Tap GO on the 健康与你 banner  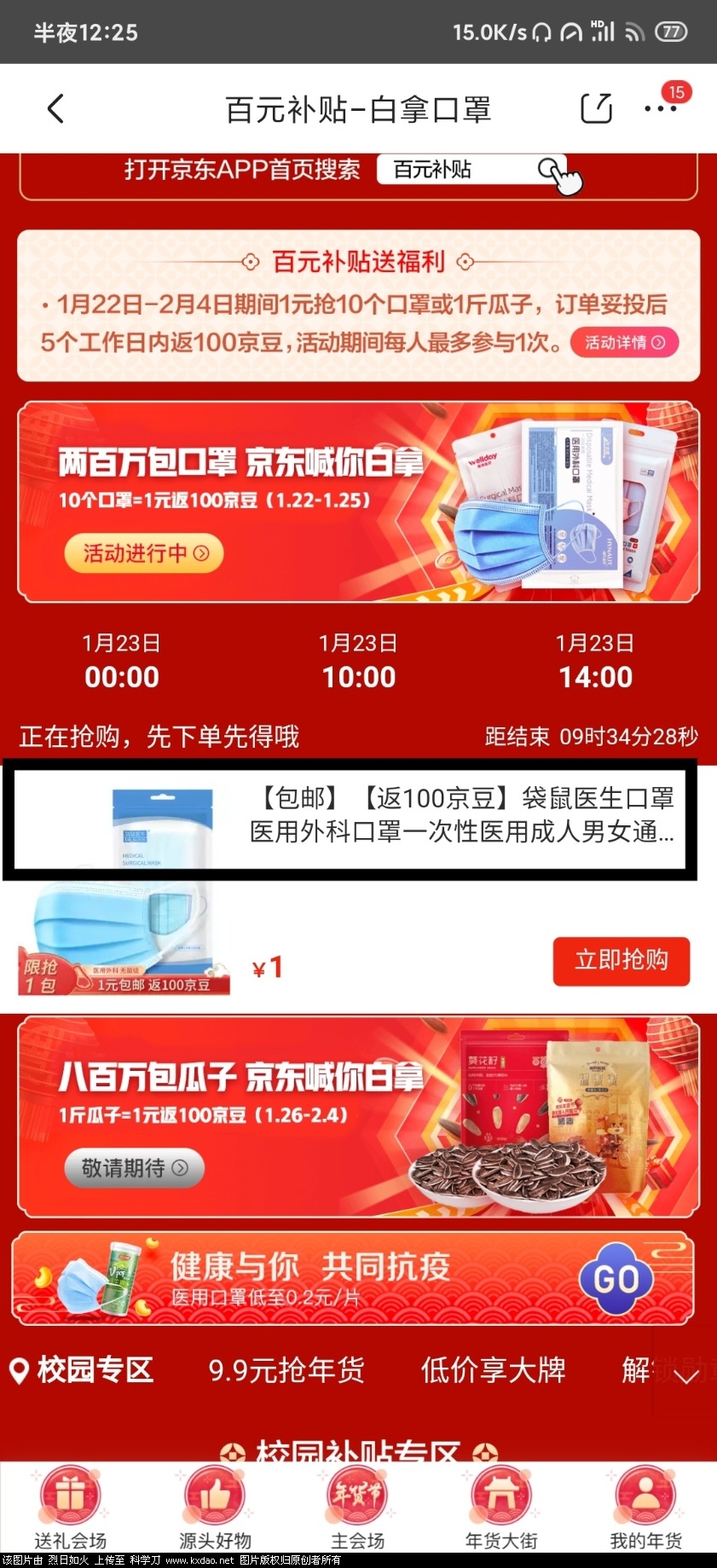pos(616,1279)
